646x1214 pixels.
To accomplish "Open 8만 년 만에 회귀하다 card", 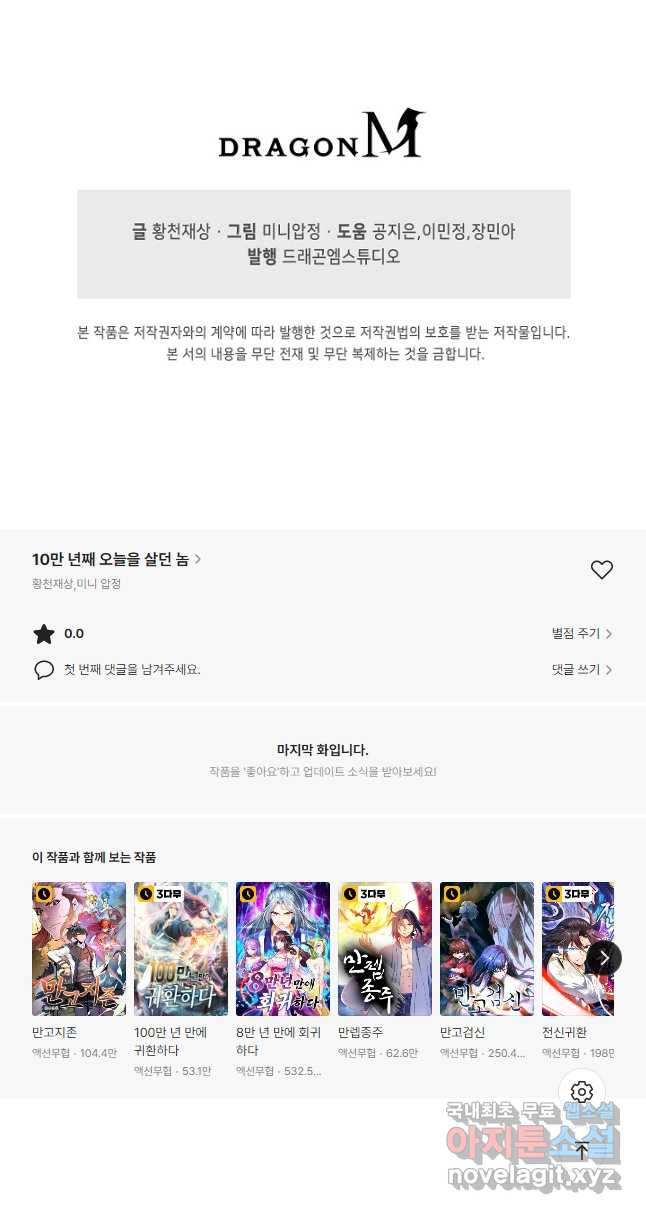I will (283, 949).
